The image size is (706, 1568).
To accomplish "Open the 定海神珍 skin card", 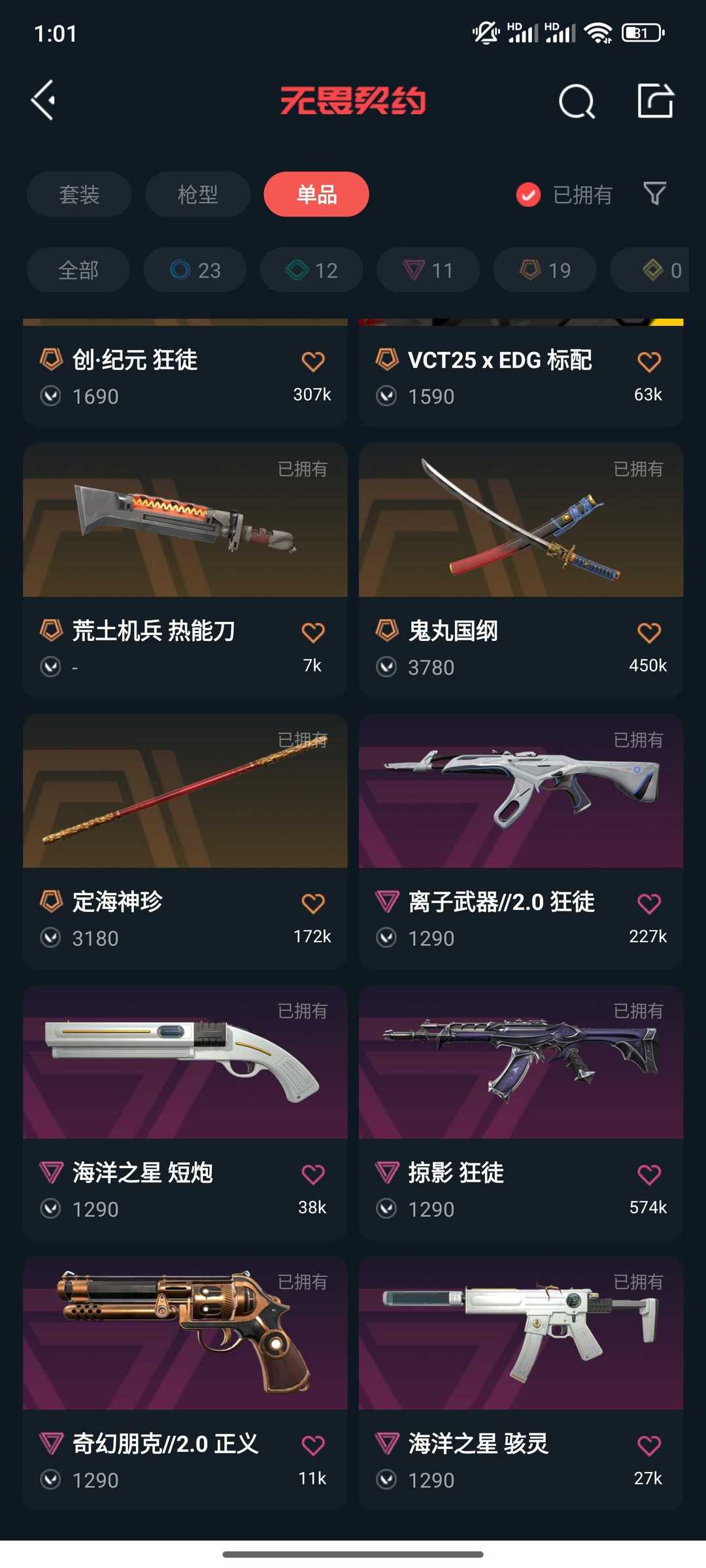I will (185, 841).
